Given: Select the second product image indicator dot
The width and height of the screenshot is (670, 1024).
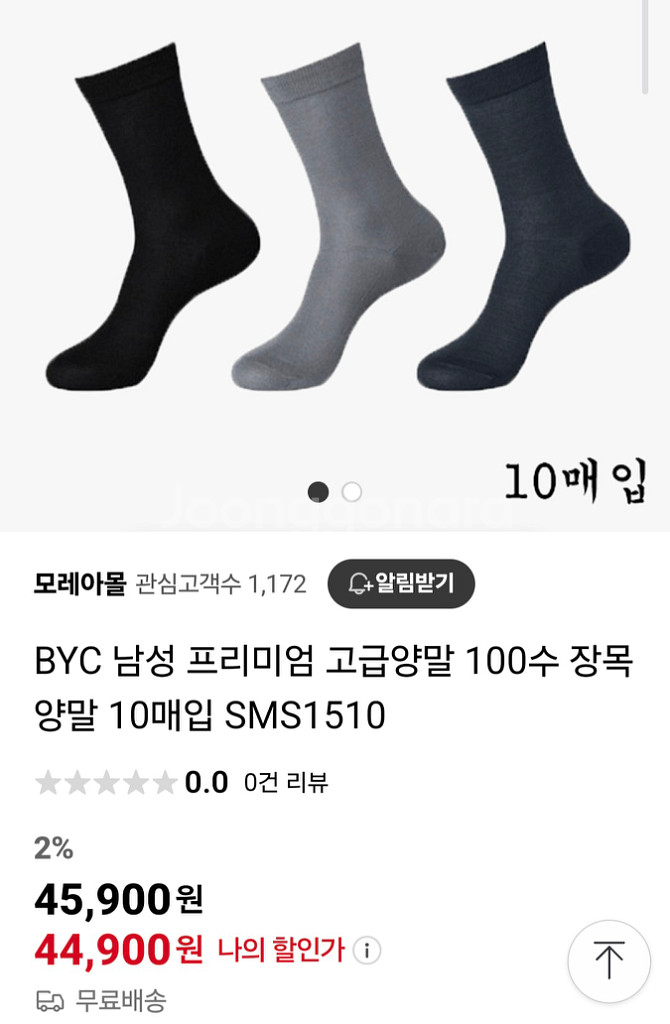Looking at the screenshot, I should [351, 491].
